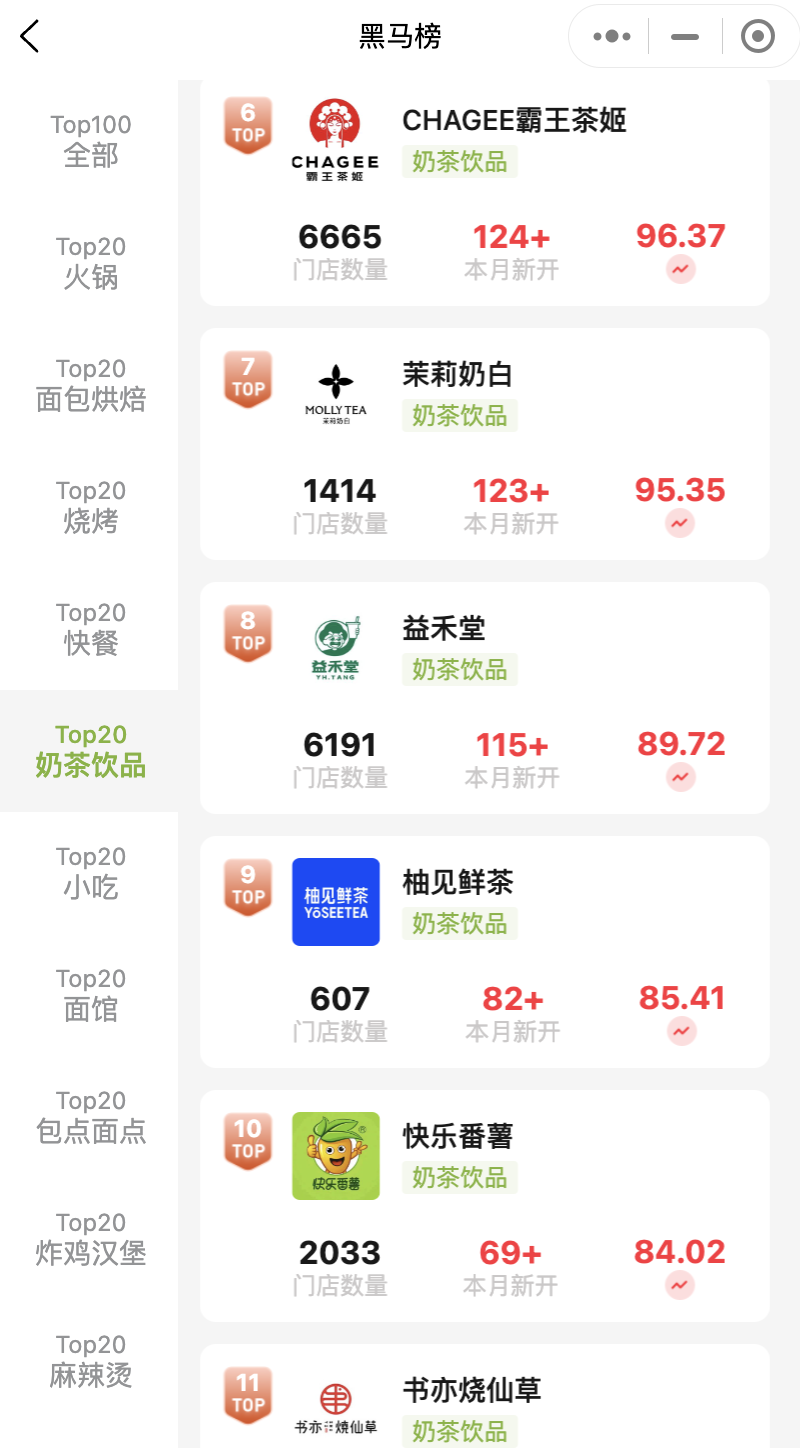Switch to Top20 麻辣烫 ranking
The height and width of the screenshot is (1448, 800).
(x=90, y=1361)
